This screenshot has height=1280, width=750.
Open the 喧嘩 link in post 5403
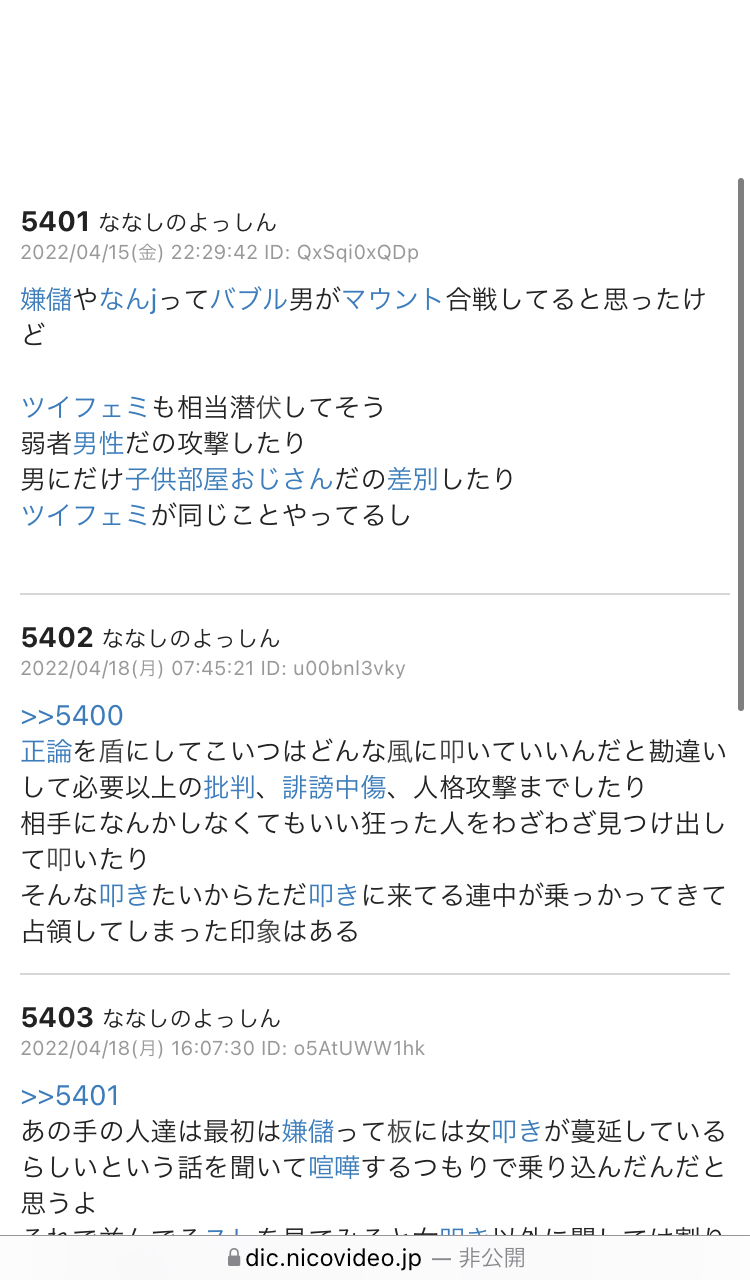(x=334, y=1167)
